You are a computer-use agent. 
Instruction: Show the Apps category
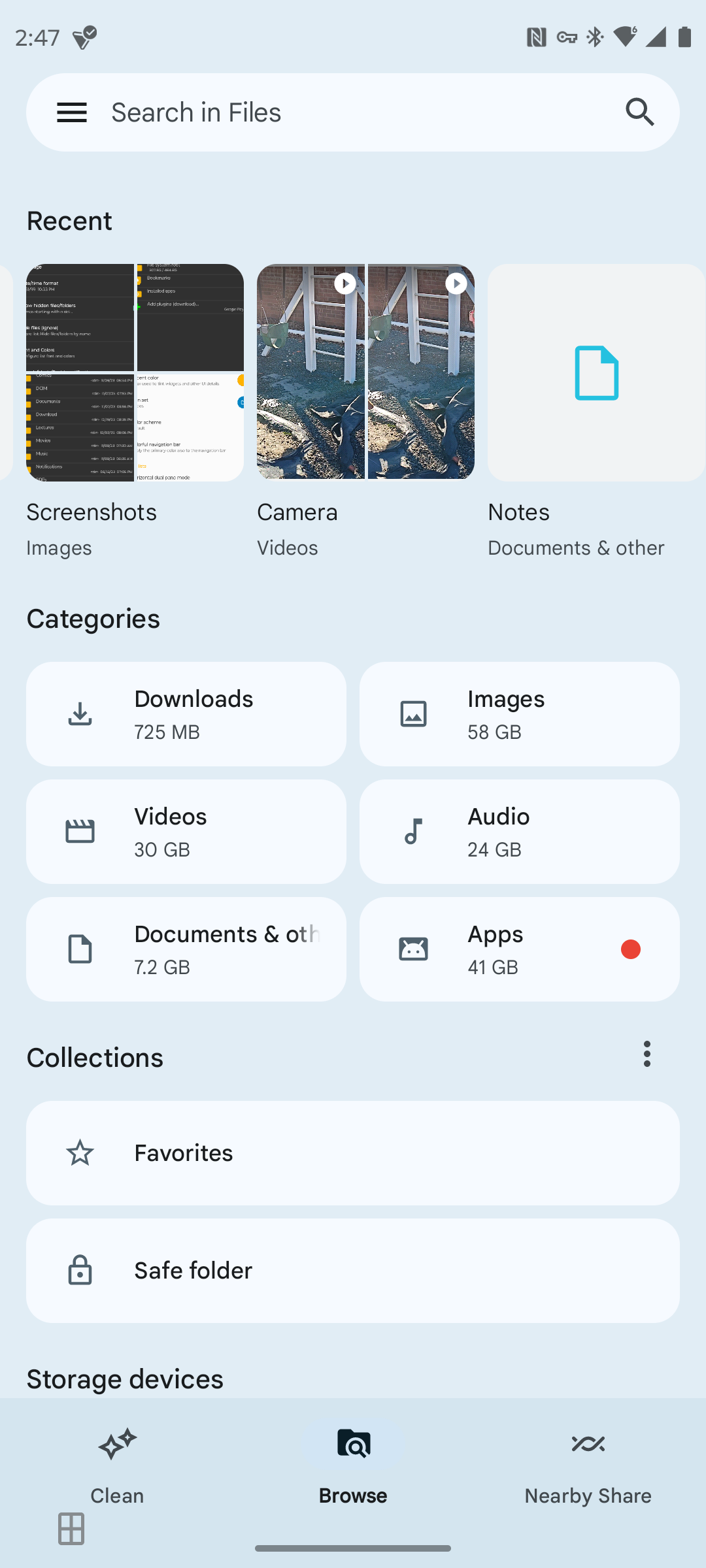(x=520, y=949)
